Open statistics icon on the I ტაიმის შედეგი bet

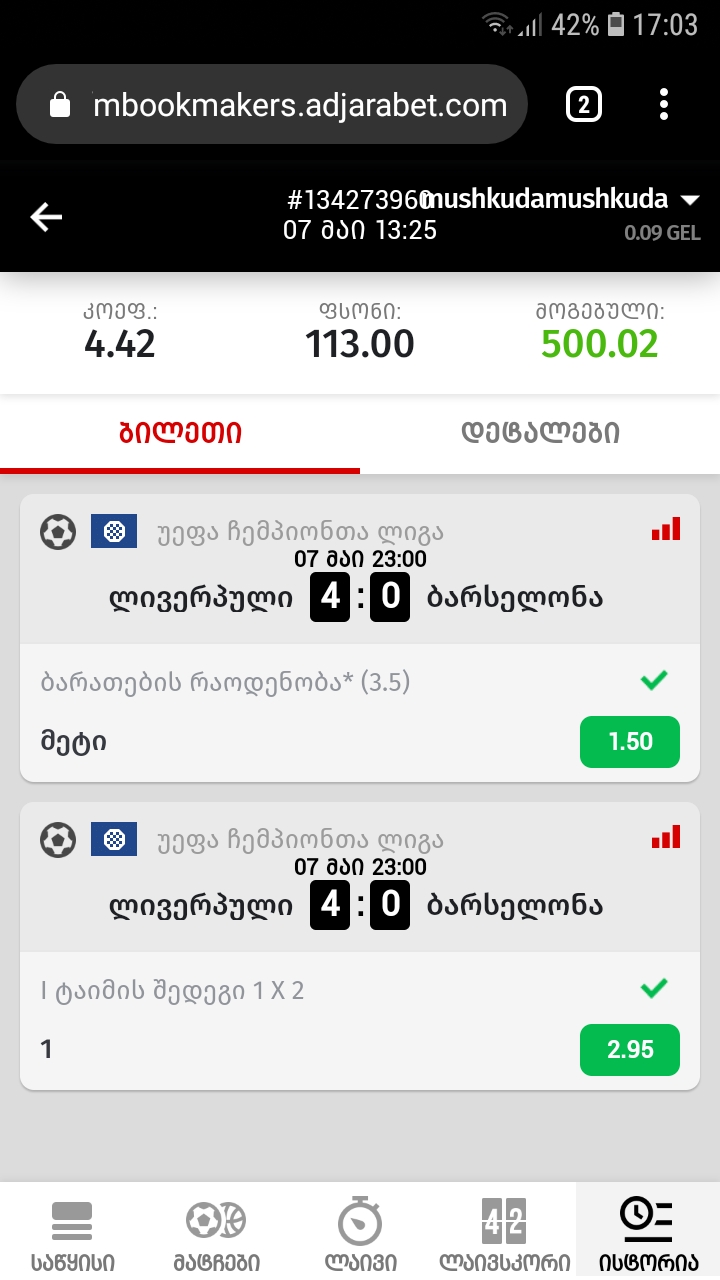pyautogui.click(x=666, y=837)
